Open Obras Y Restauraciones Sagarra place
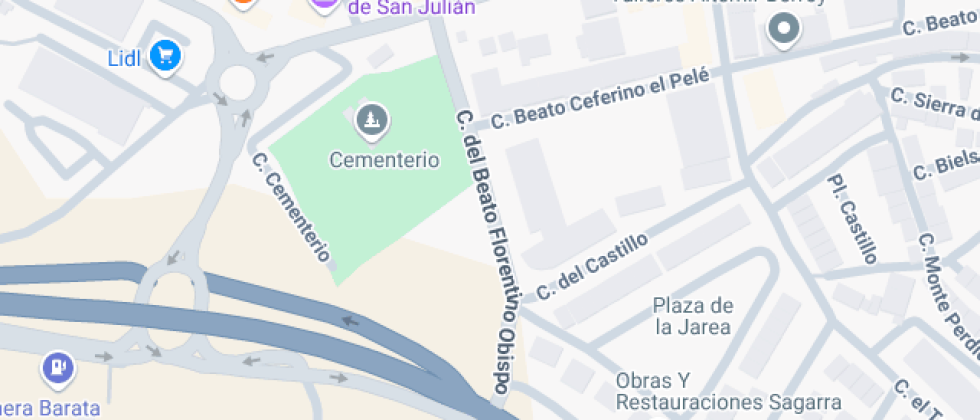 [729, 391]
